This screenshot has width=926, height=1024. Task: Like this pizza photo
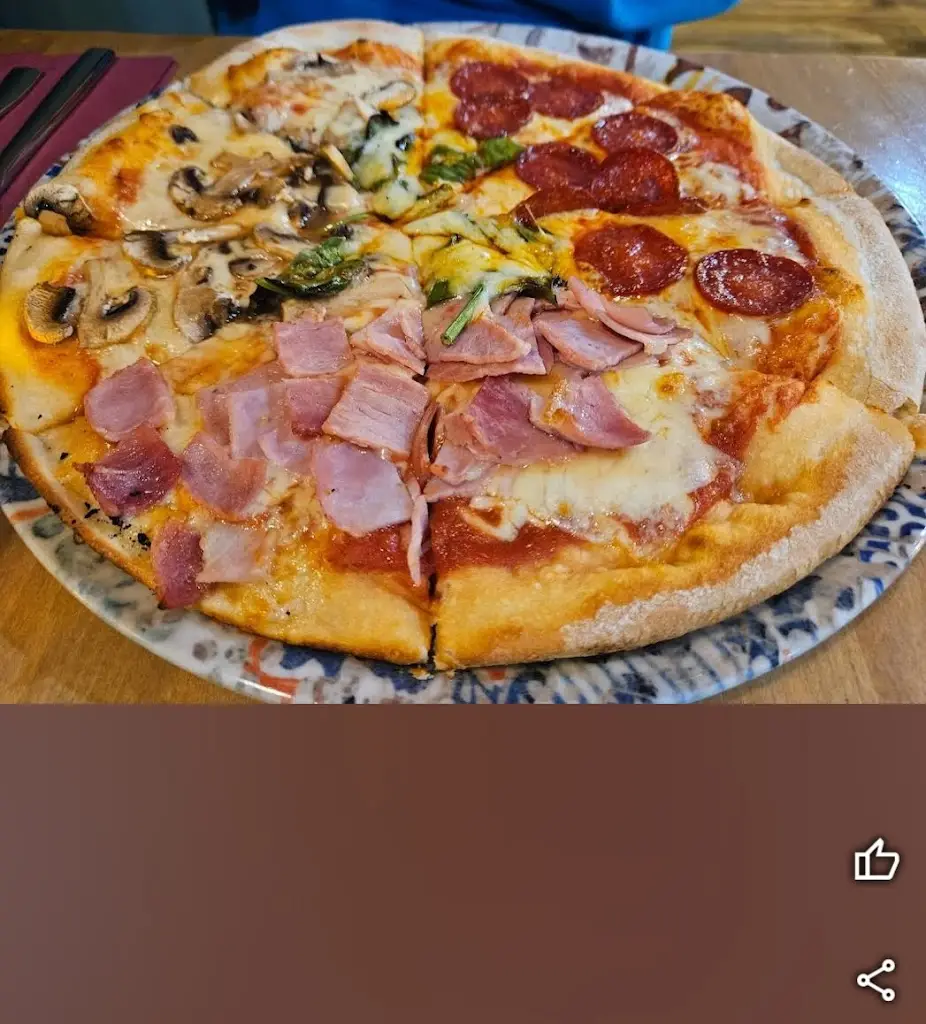876,860
